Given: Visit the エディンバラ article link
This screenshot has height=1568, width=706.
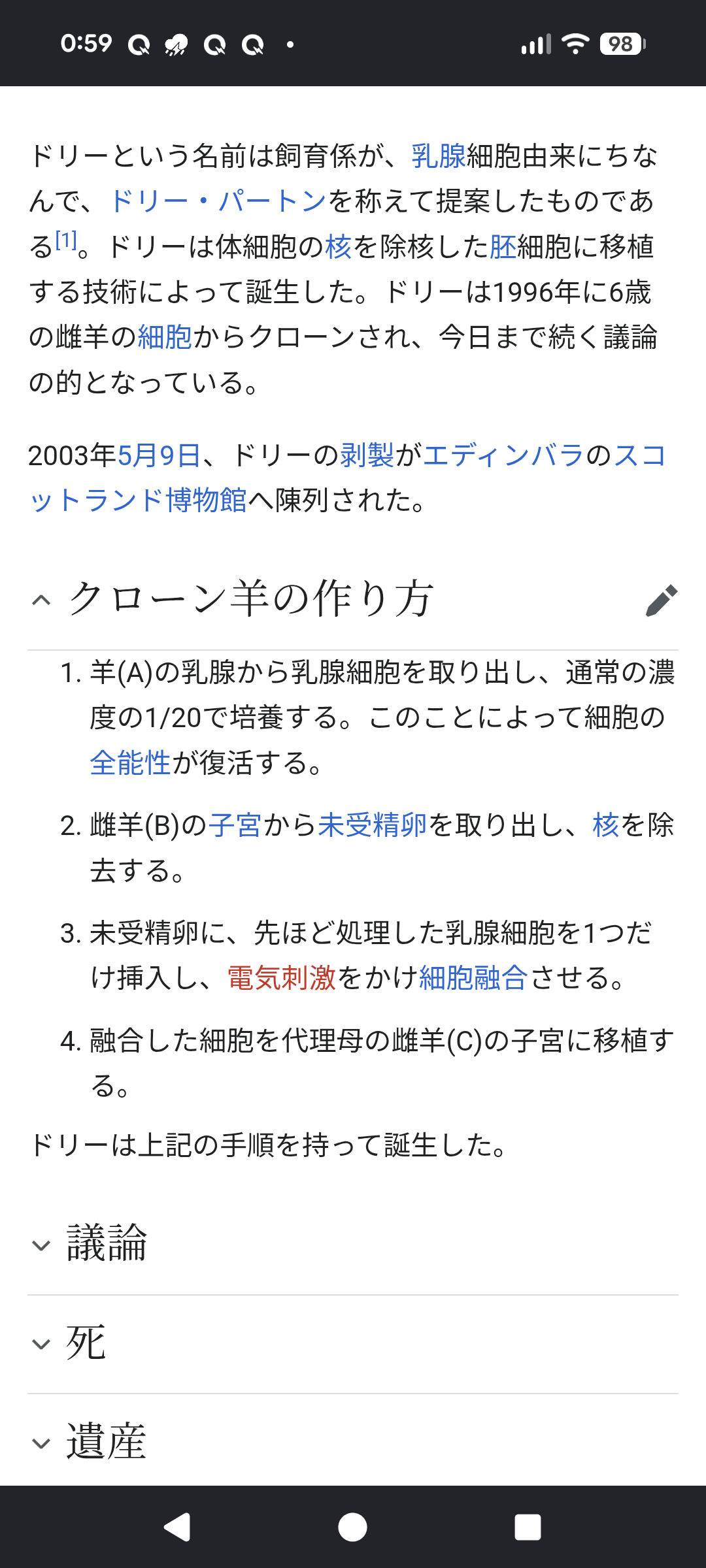Looking at the screenshot, I should (503, 455).
